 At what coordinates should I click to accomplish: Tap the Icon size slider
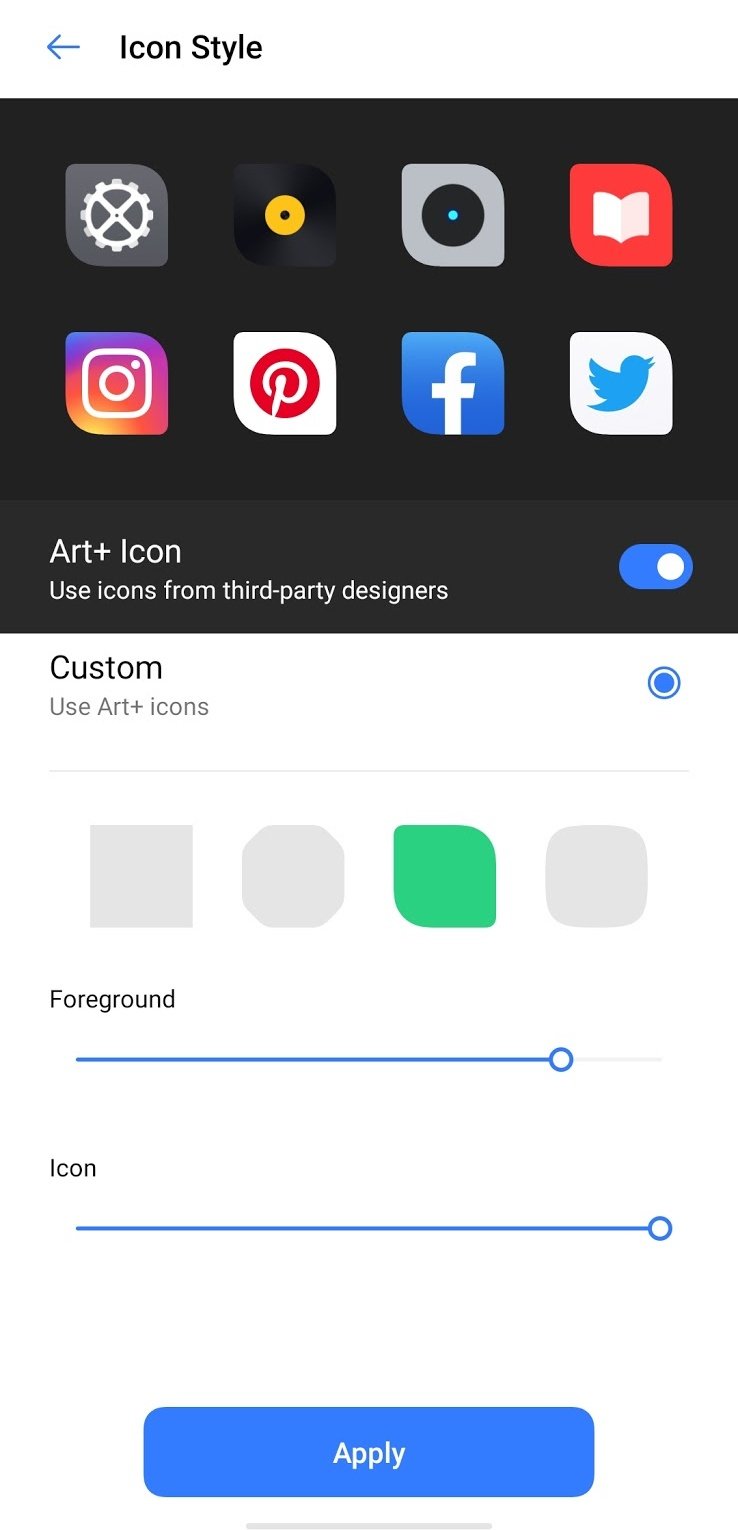(x=369, y=1228)
